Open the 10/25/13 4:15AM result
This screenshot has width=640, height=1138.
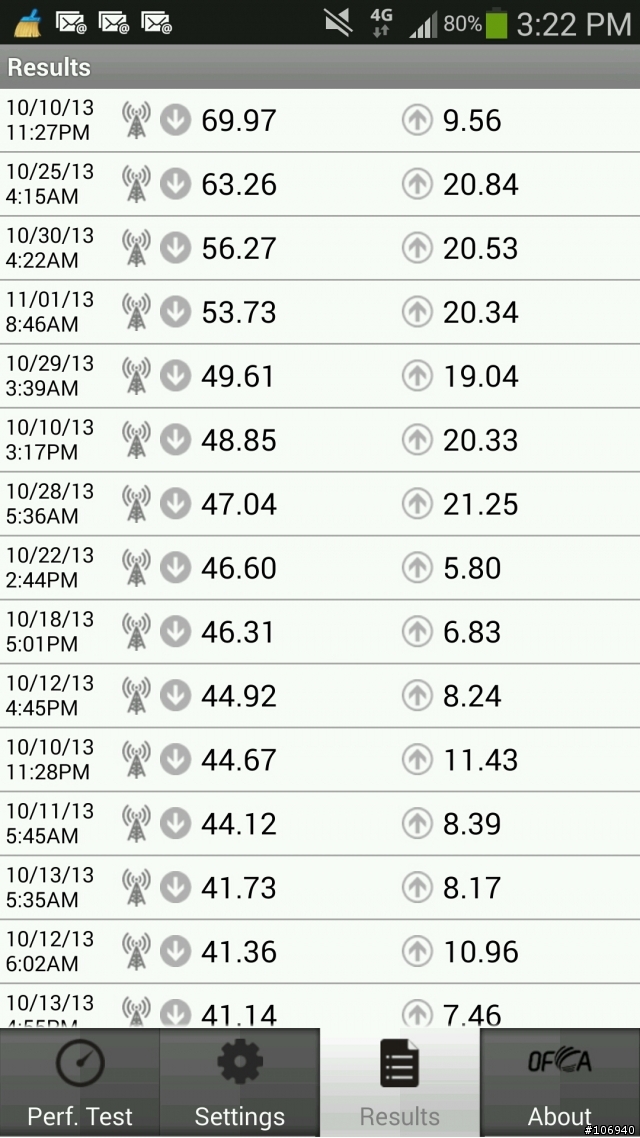[320, 184]
